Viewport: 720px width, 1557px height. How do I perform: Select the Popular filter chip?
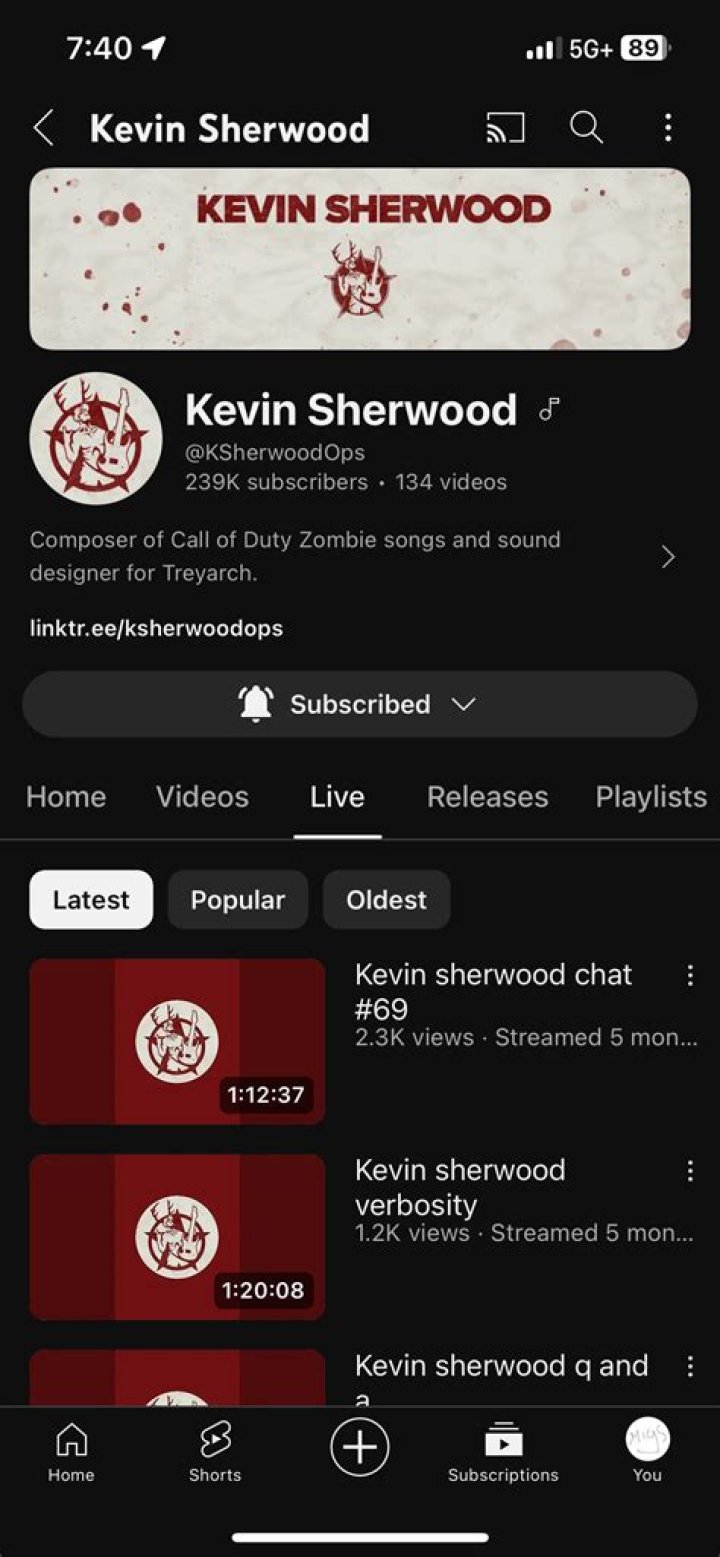pyautogui.click(x=237, y=900)
